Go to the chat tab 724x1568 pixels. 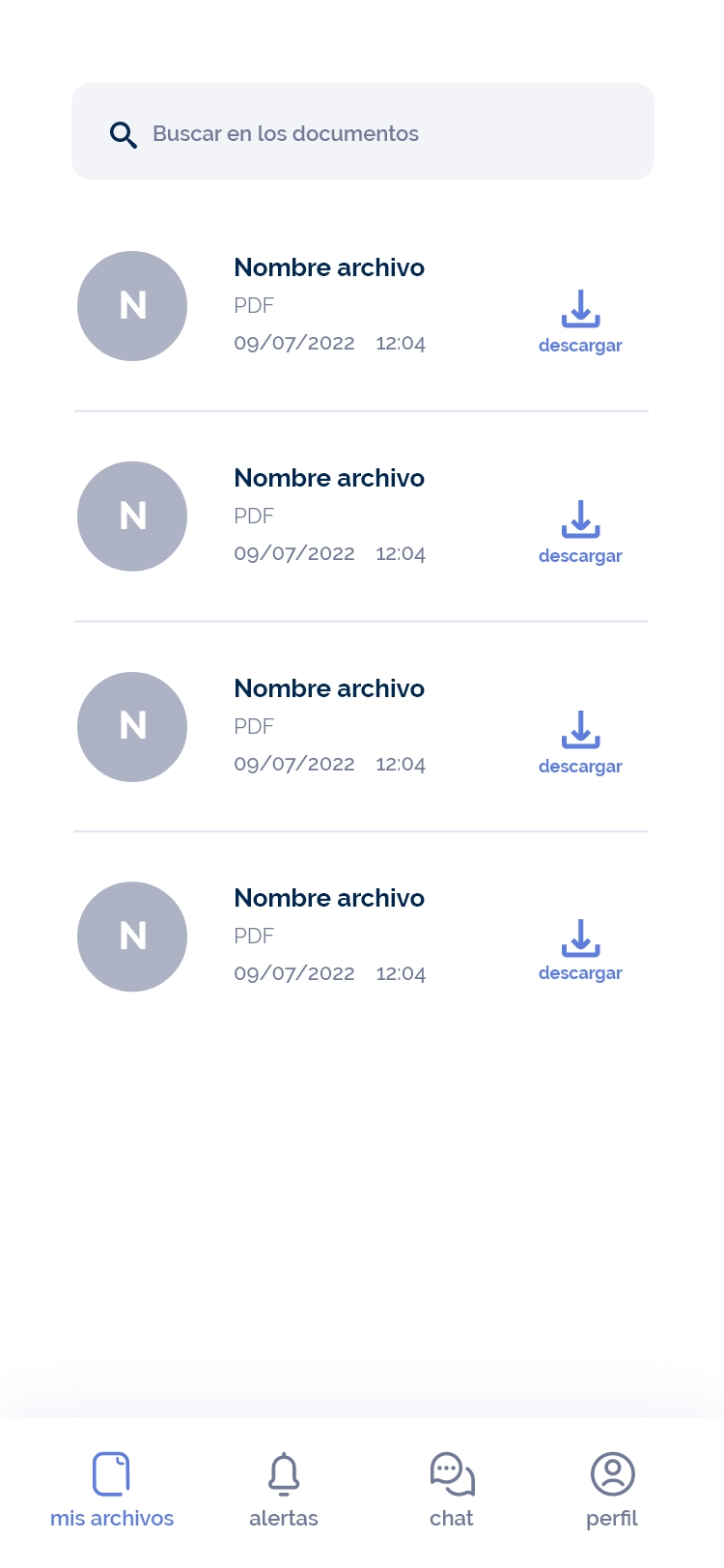[x=452, y=1490]
